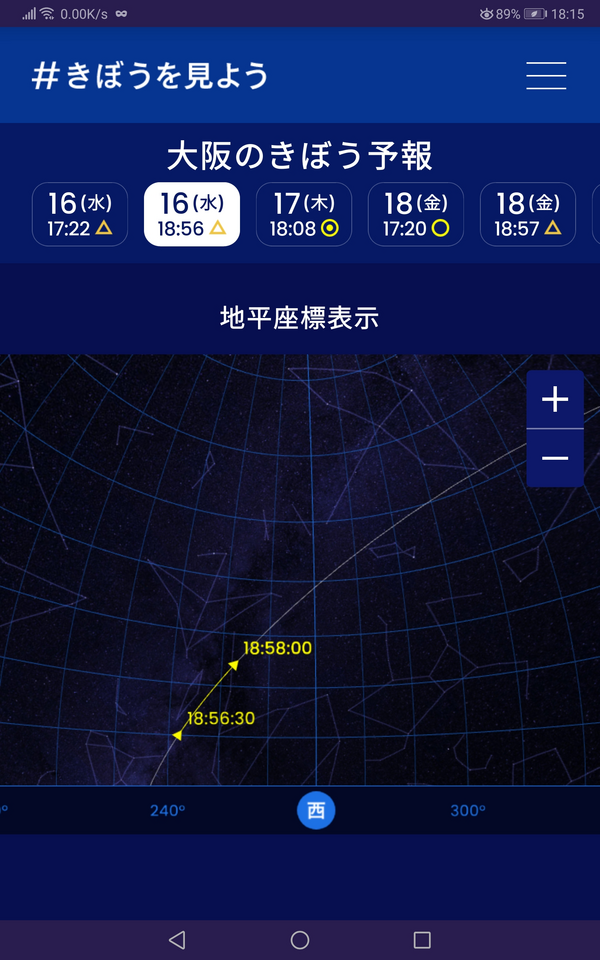
Task: Zoom out of the sky map
Action: tap(555, 458)
